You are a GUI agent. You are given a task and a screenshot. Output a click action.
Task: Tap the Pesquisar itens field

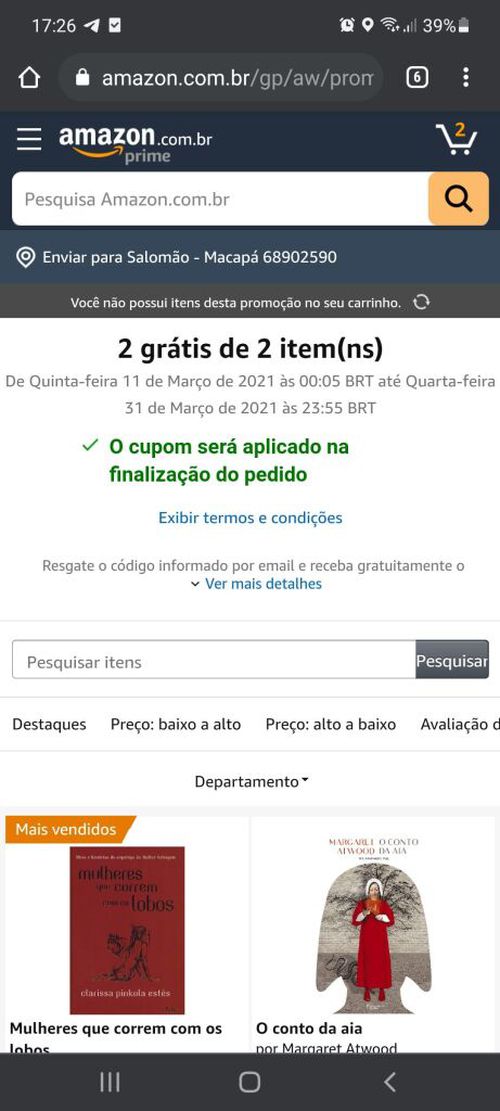click(214, 660)
